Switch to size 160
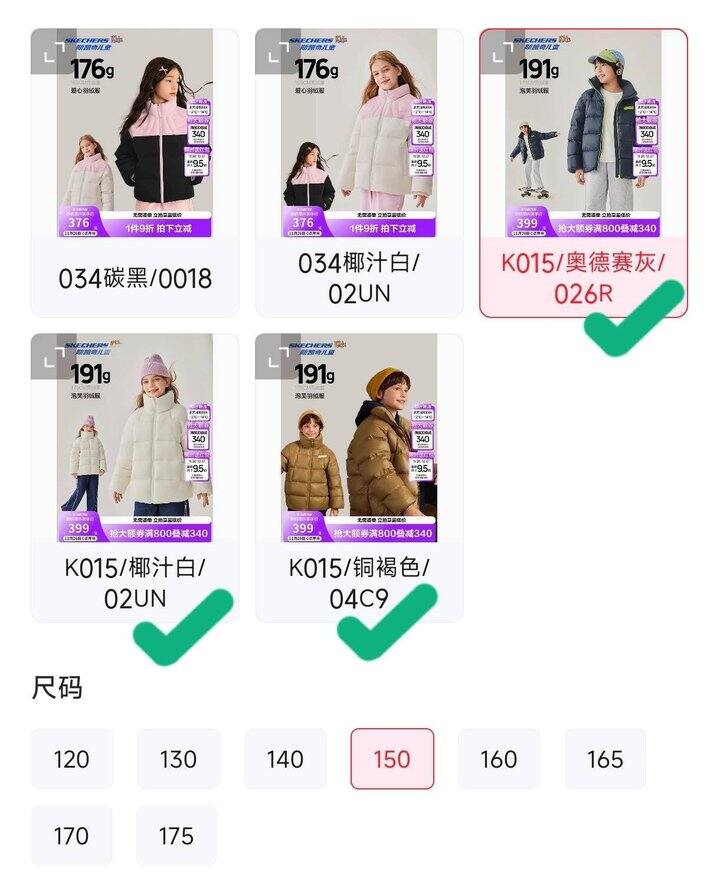The width and height of the screenshot is (720, 878). pos(498,759)
